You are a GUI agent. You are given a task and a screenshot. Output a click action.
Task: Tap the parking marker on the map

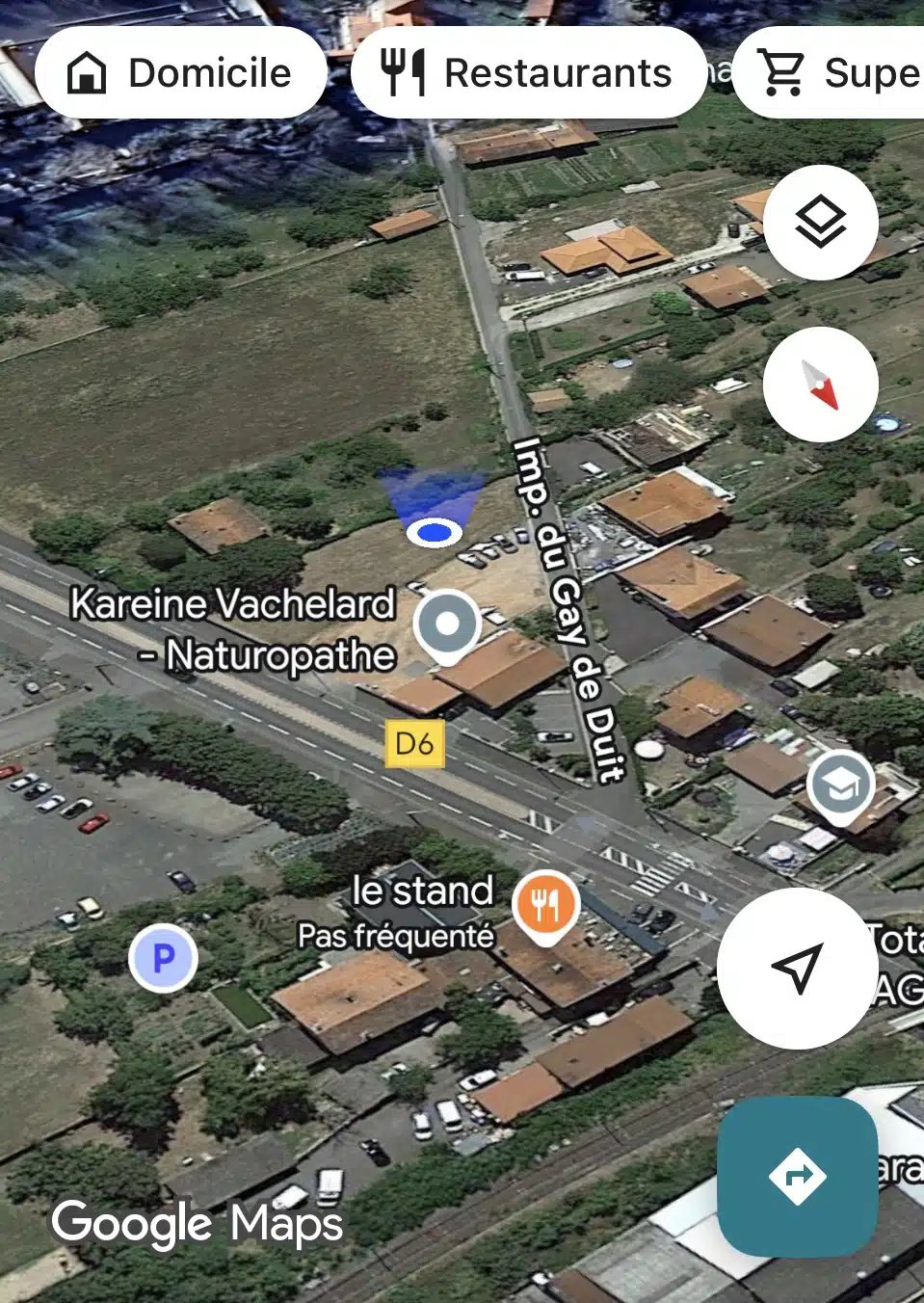pyautogui.click(x=163, y=958)
